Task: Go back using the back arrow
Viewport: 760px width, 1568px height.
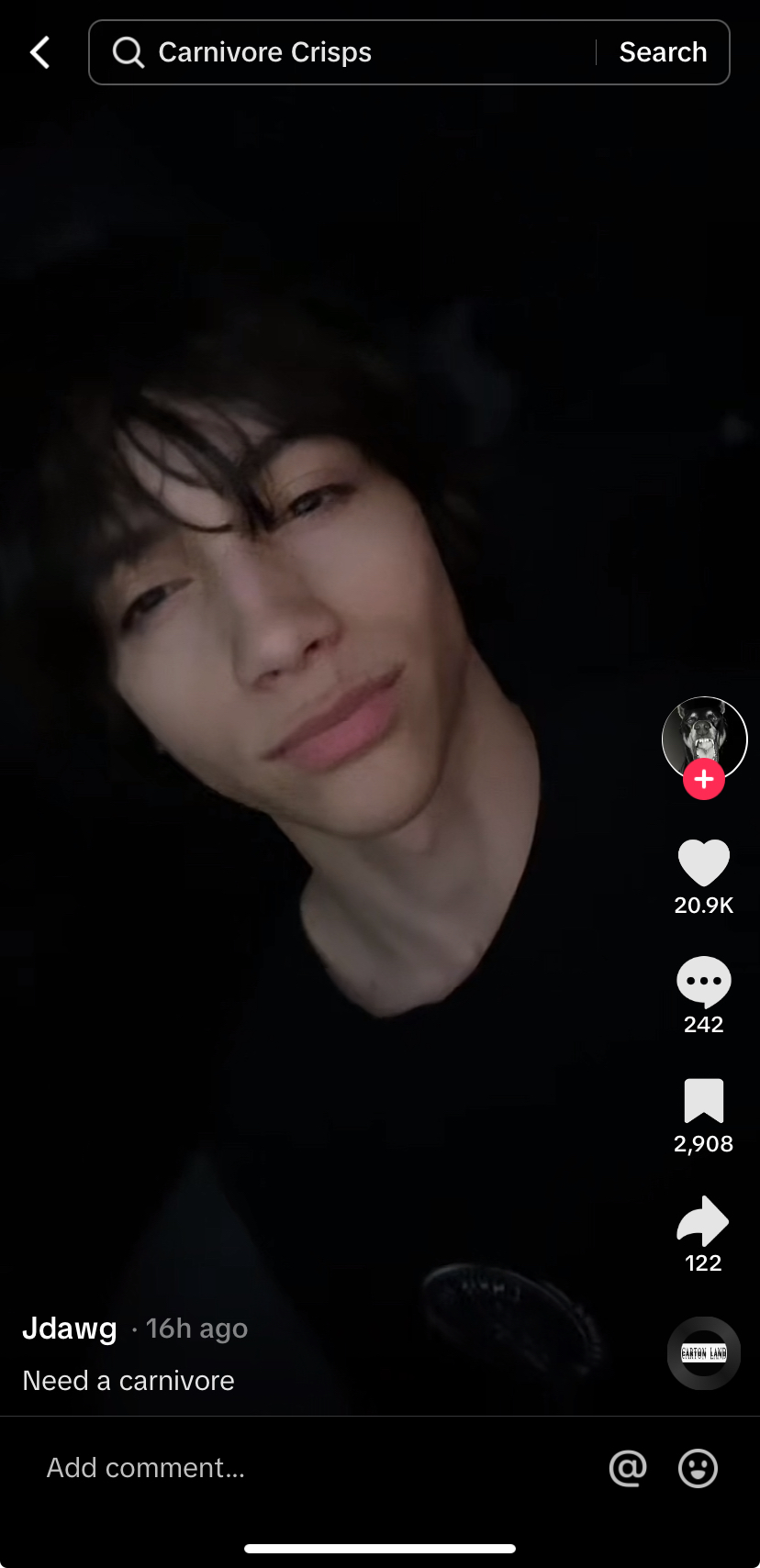Action: 40,52
